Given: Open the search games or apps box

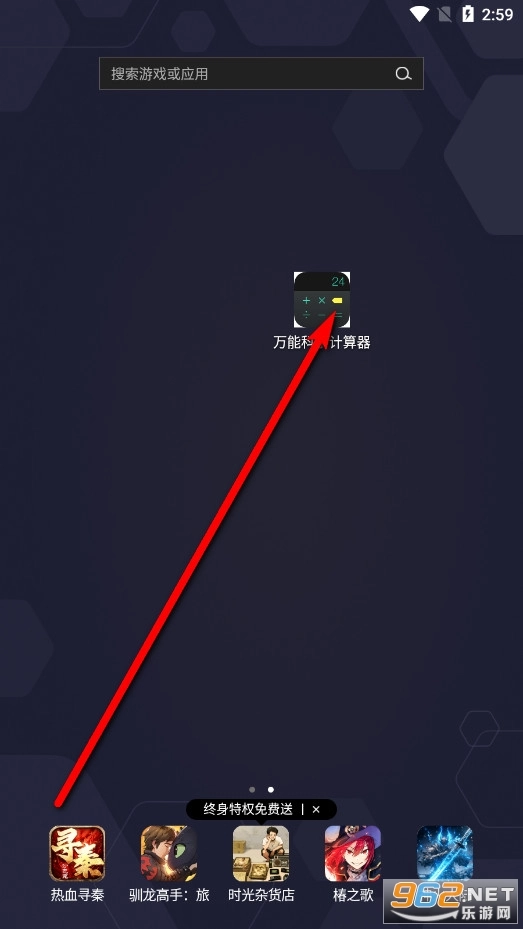Looking at the screenshot, I should pyautogui.click(x=261, y=73).
